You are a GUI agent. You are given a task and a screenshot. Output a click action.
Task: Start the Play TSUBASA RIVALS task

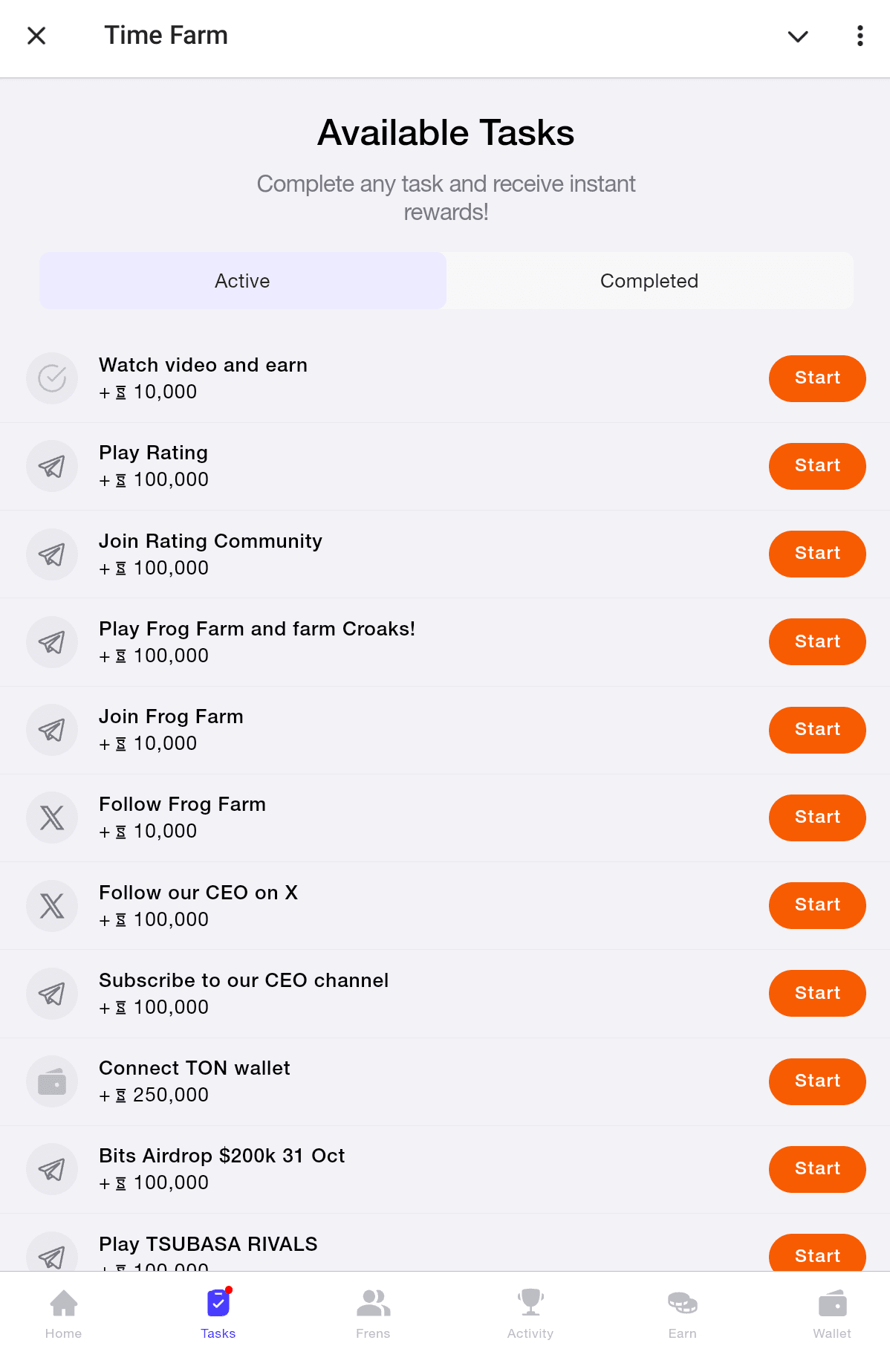[x=816, y=1255]
